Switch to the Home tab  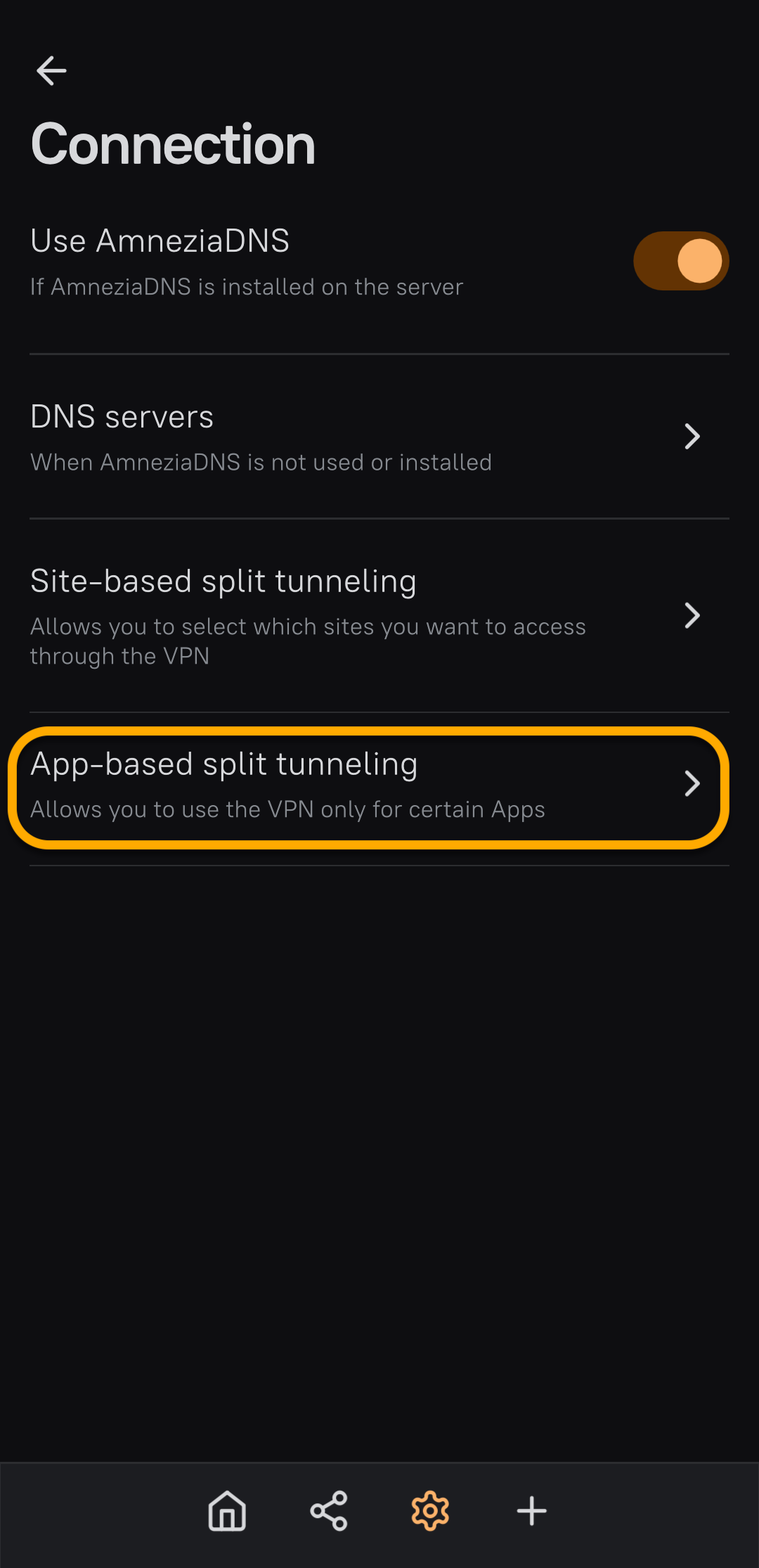coord(227,1510)
